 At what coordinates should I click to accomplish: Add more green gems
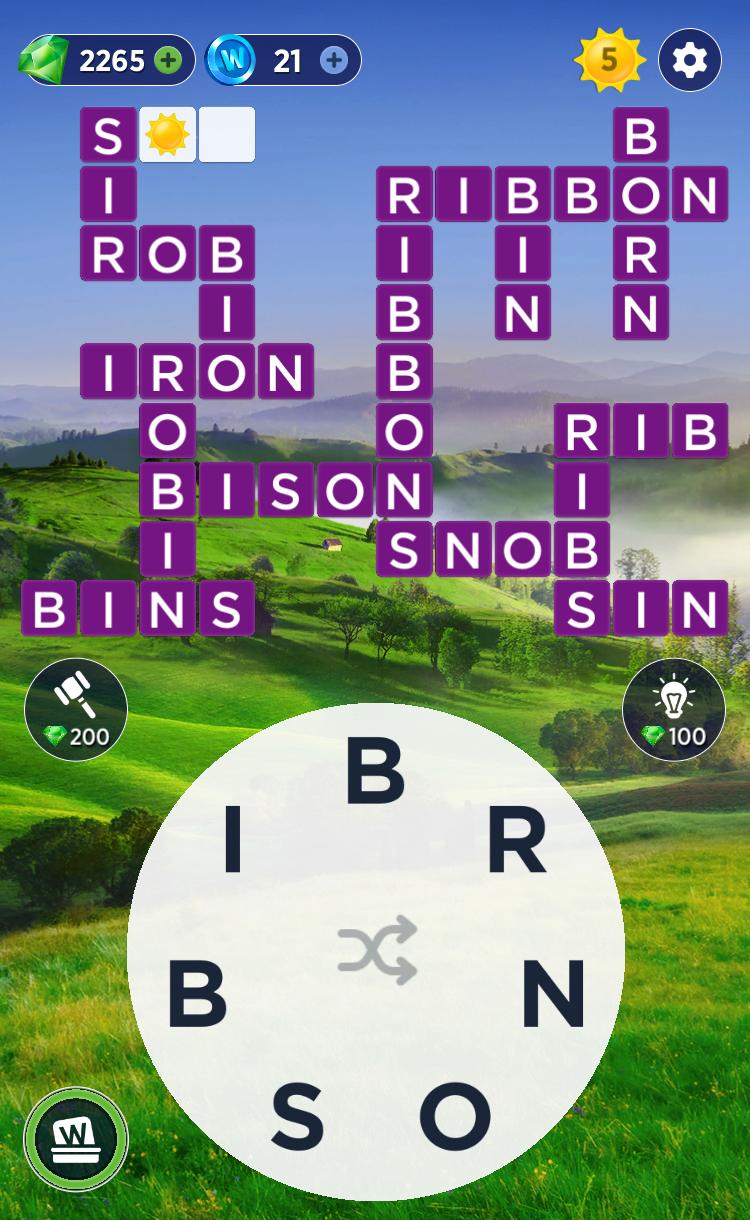(x=169, y=61)
